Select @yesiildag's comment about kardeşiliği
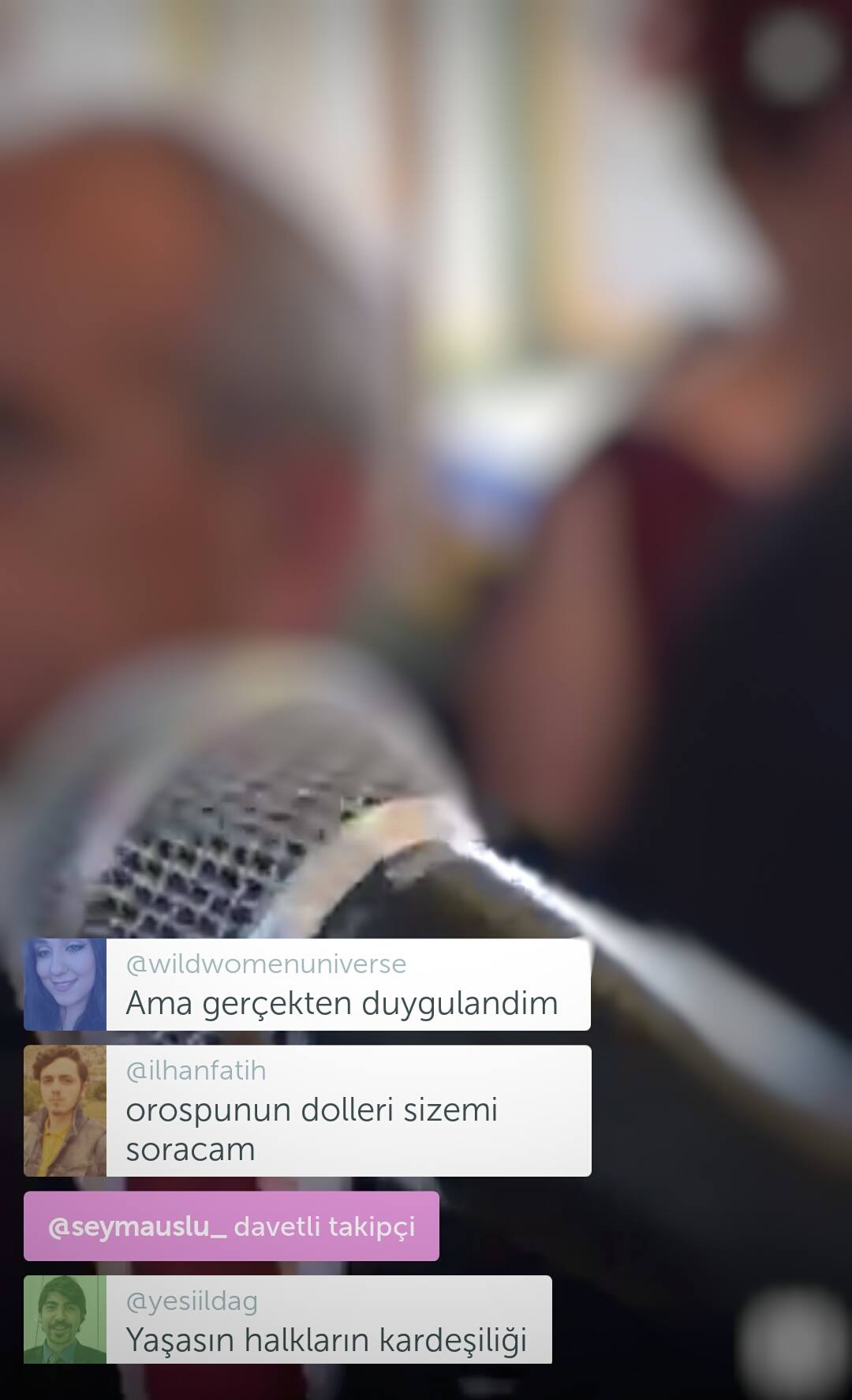This screenshot has height=1400, width=852. point(287,1320)
